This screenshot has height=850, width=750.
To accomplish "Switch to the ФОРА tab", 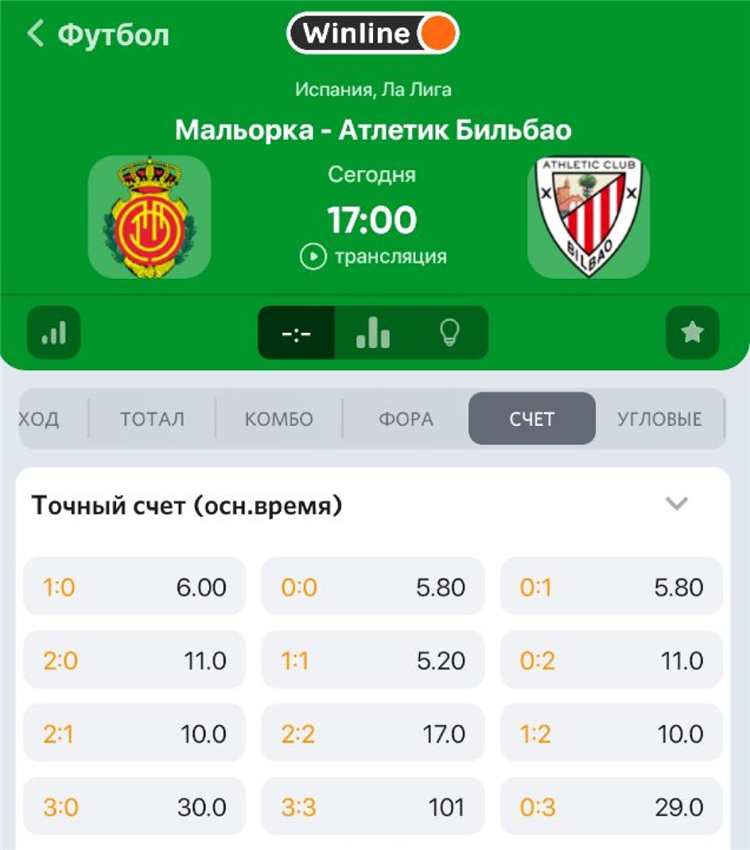I will pos(406,419).
